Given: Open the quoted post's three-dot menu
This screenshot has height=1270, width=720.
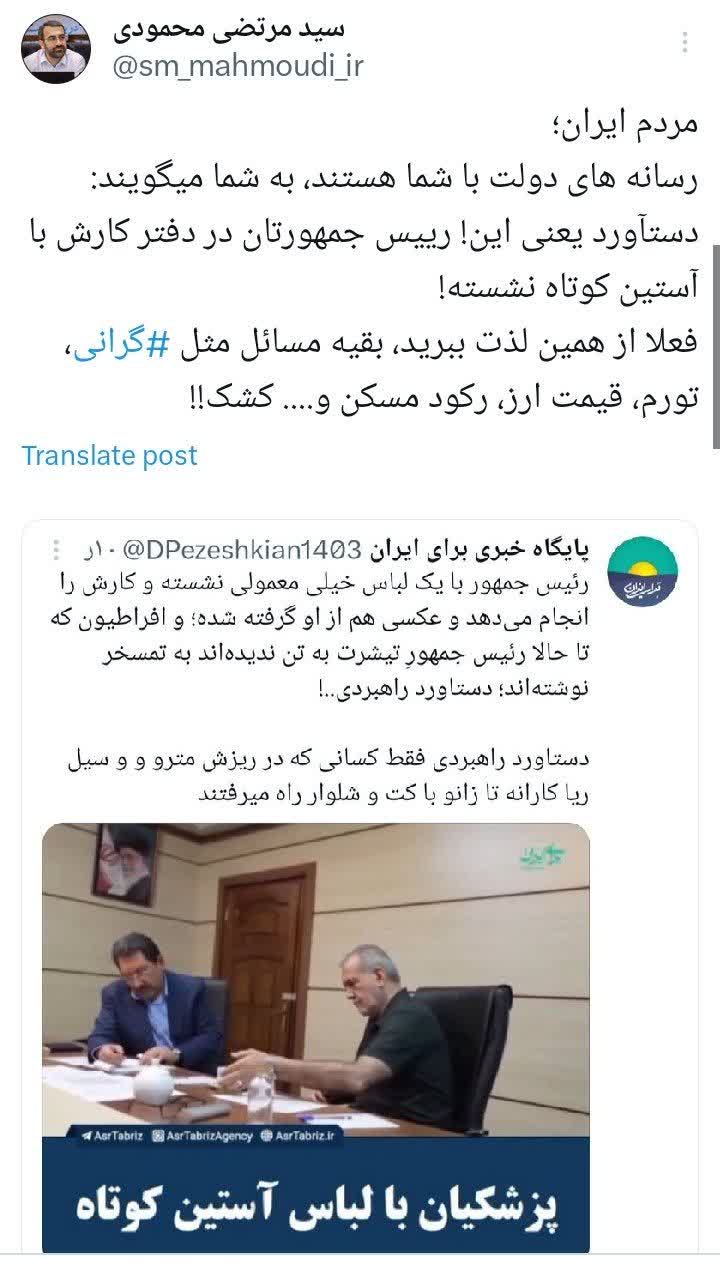Looking at the screenshot, I should [x=56, y=548].
